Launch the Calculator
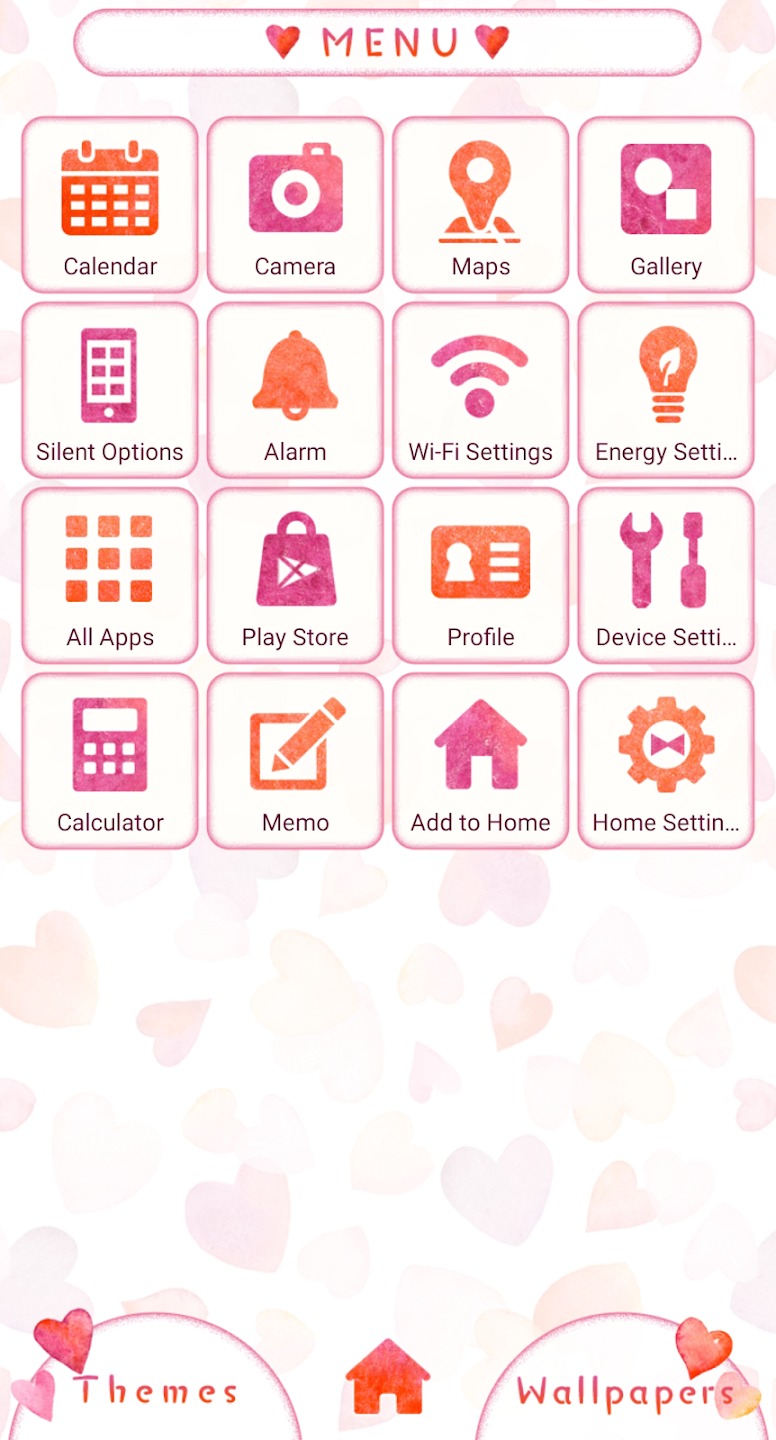Viewport: 776px width, 1440px height. 110,761
